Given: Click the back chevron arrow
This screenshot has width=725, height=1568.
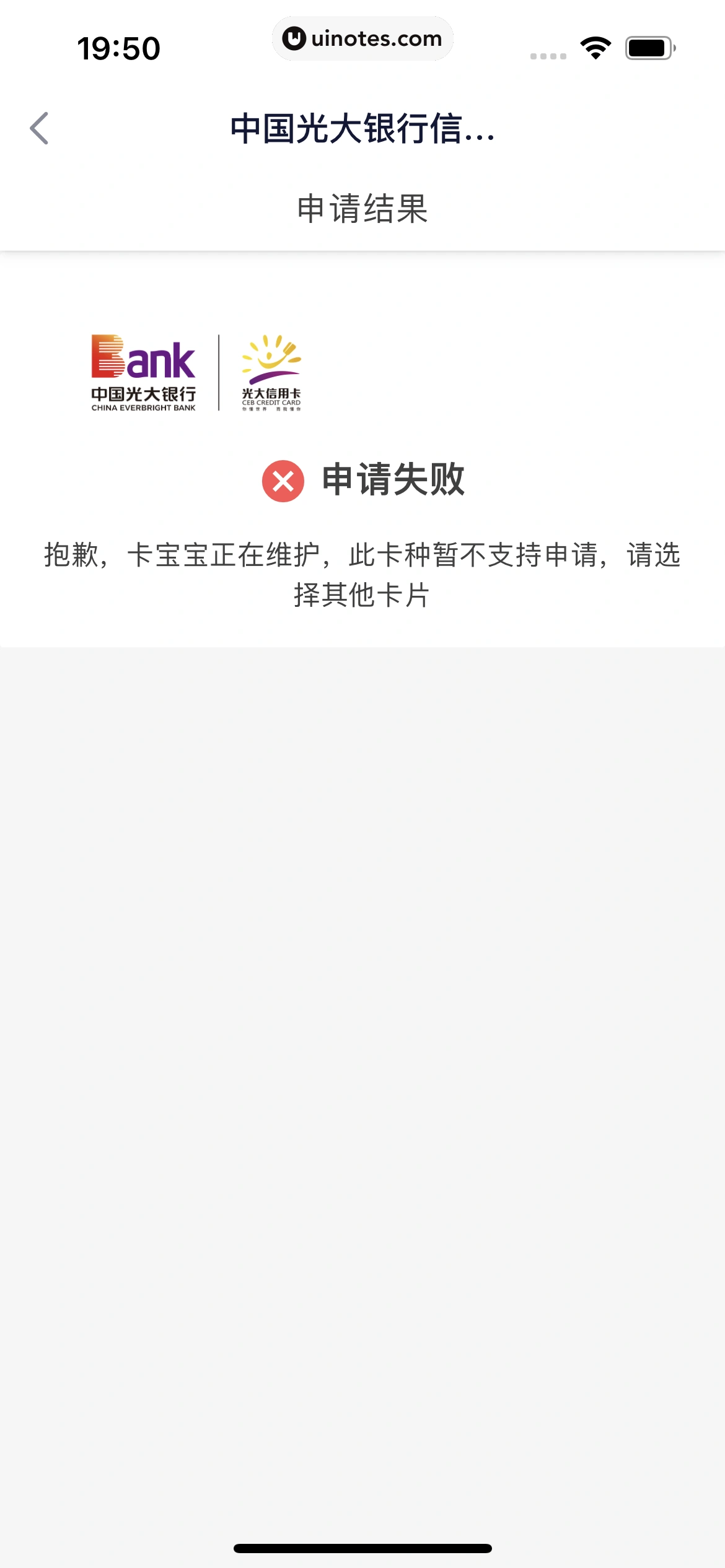Looking at the screenshot, I should point(39,129).
